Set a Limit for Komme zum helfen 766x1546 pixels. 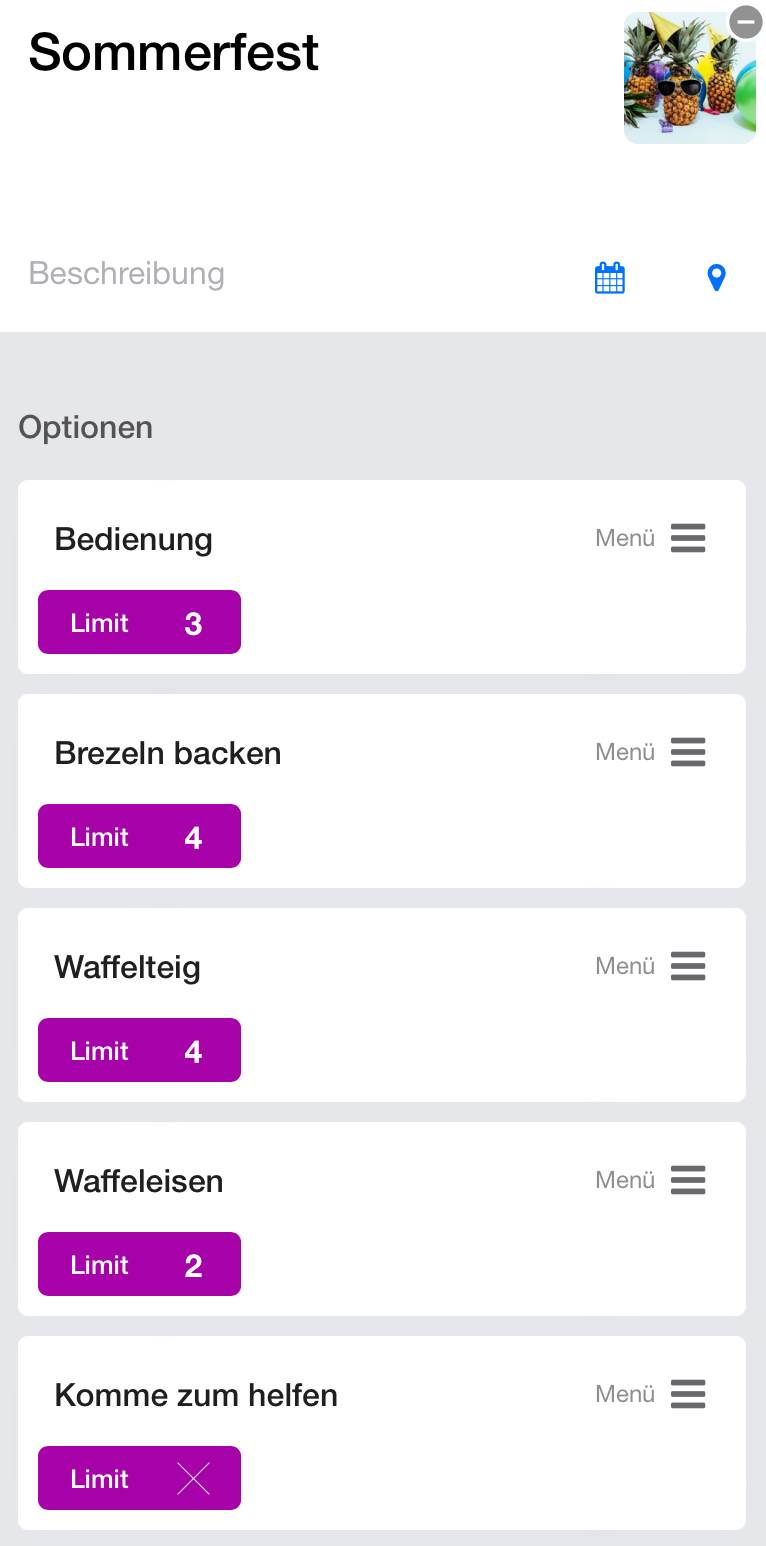[x=139, y=1478]
